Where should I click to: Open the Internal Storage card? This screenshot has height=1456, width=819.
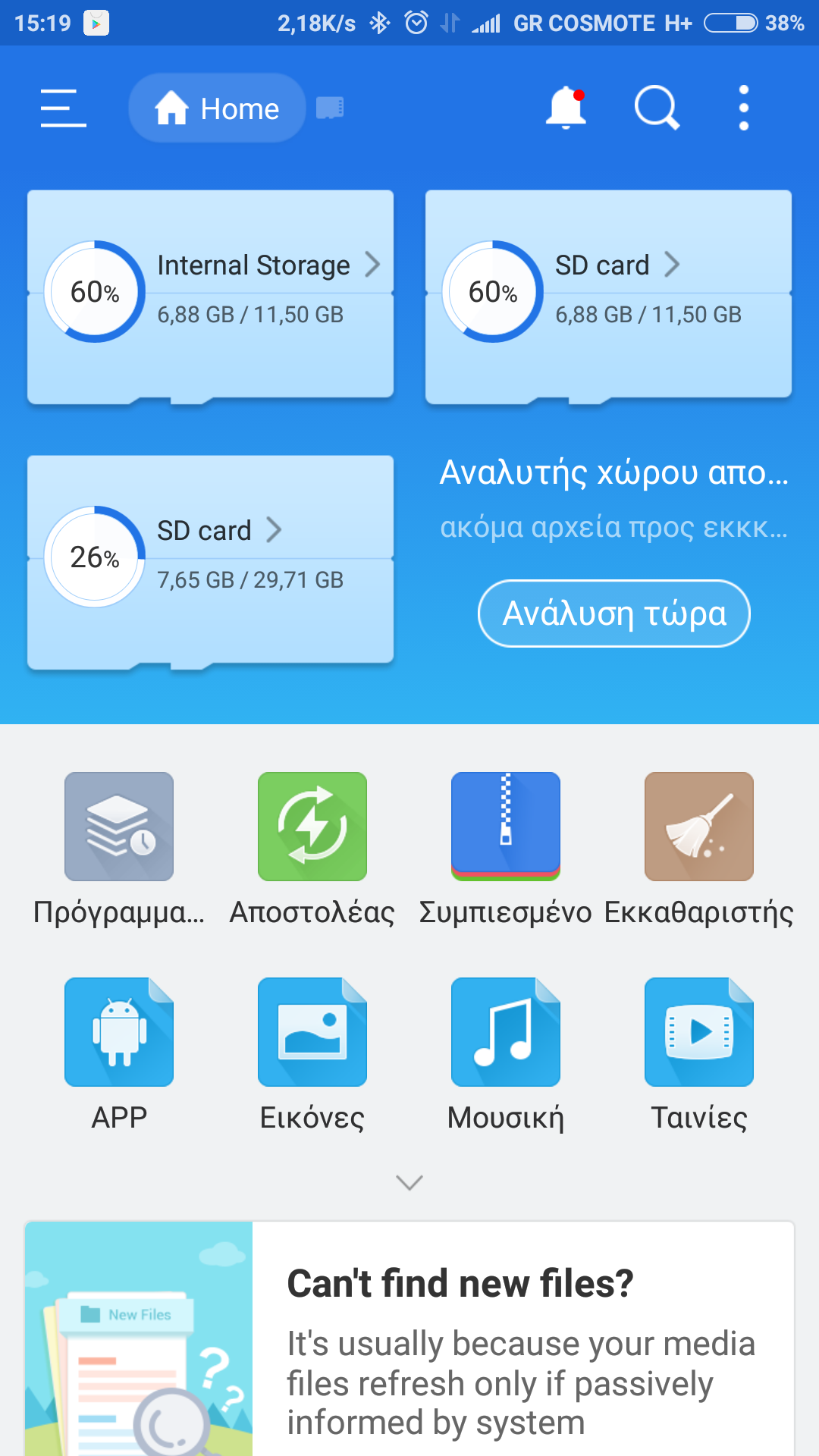click(210, 293)
